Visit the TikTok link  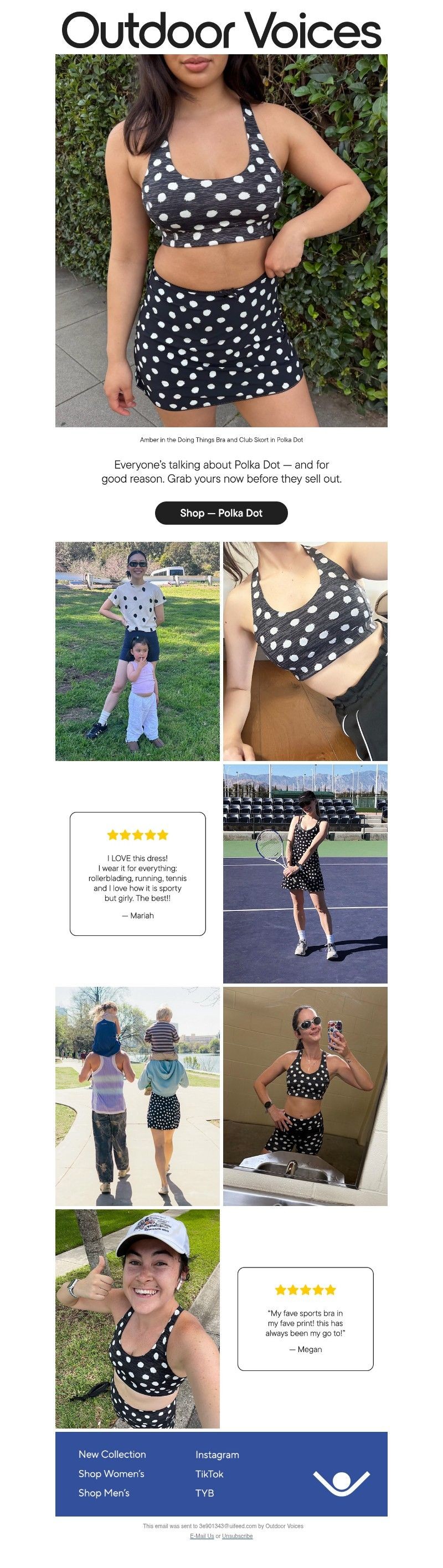[209, 1474]
